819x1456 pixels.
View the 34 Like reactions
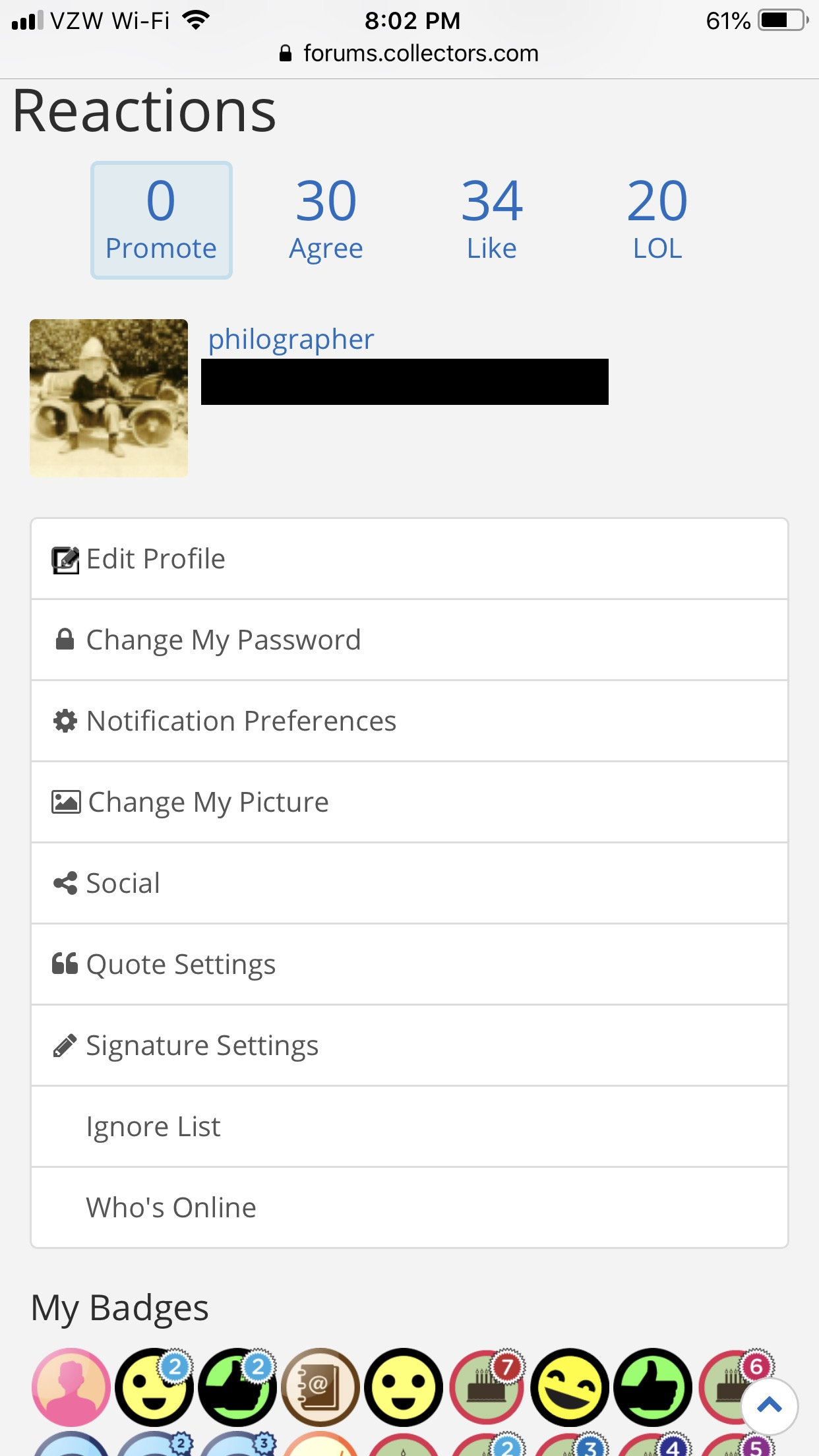(x=492, y=220)
